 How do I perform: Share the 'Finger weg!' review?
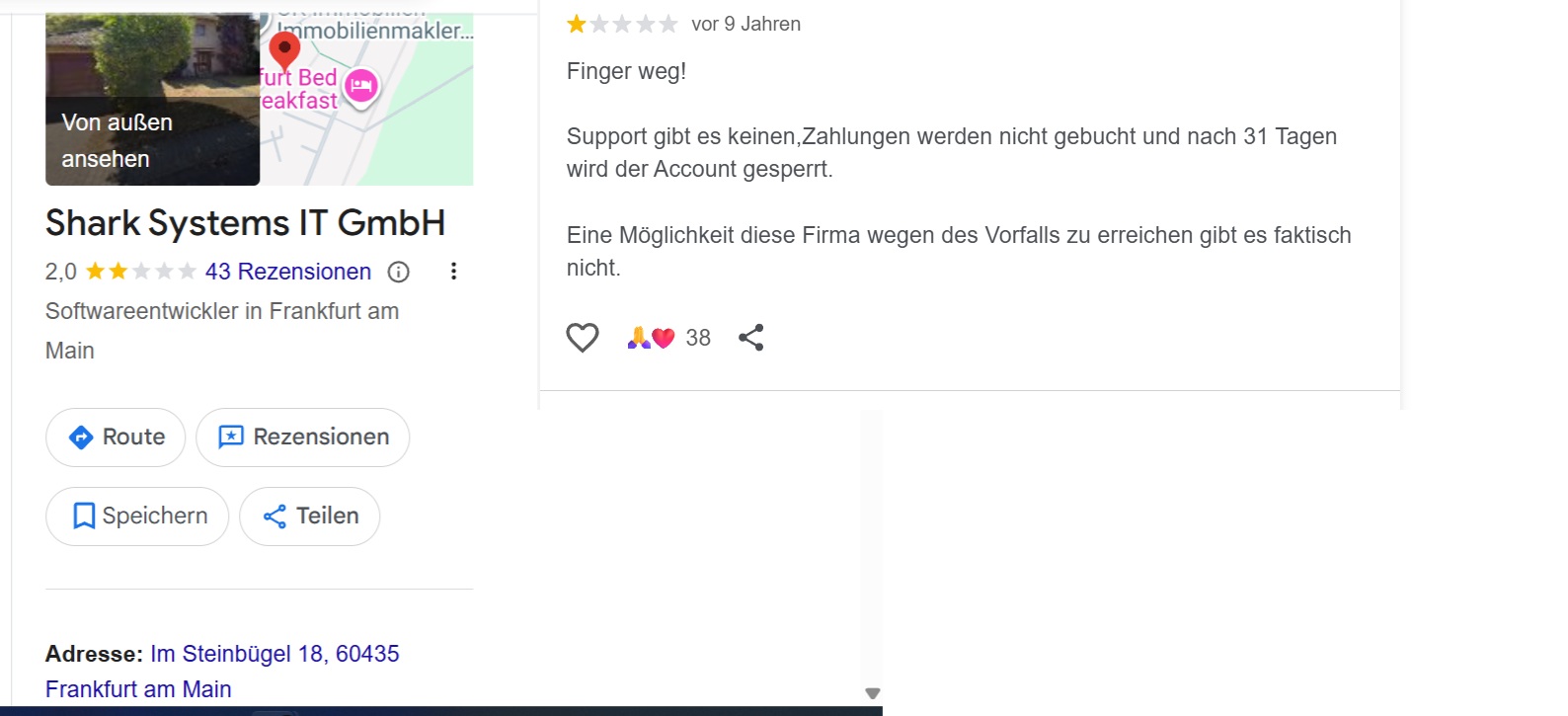click(x=751, y=338)
